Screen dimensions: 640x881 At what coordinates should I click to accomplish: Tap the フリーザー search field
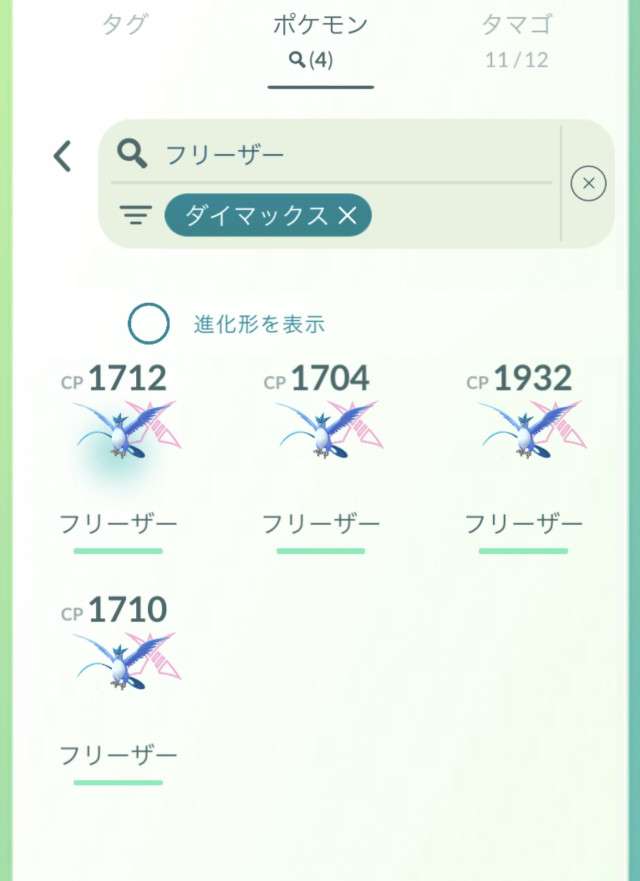340,154
